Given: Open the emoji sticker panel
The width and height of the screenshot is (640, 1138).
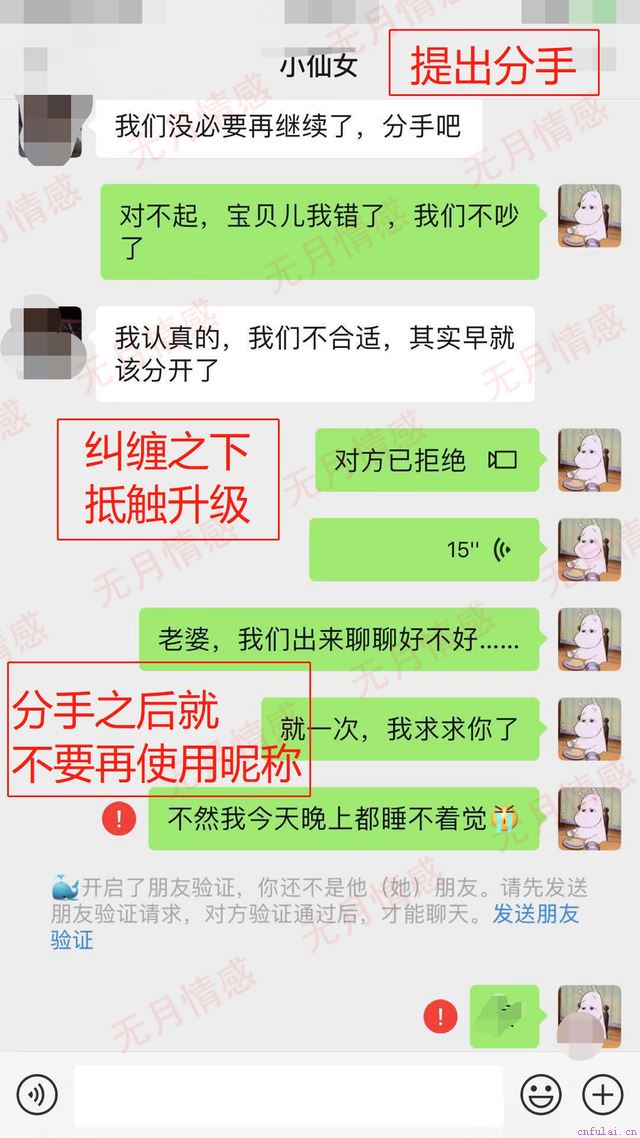Looking at the screenshot, I should pos(541,1096).
